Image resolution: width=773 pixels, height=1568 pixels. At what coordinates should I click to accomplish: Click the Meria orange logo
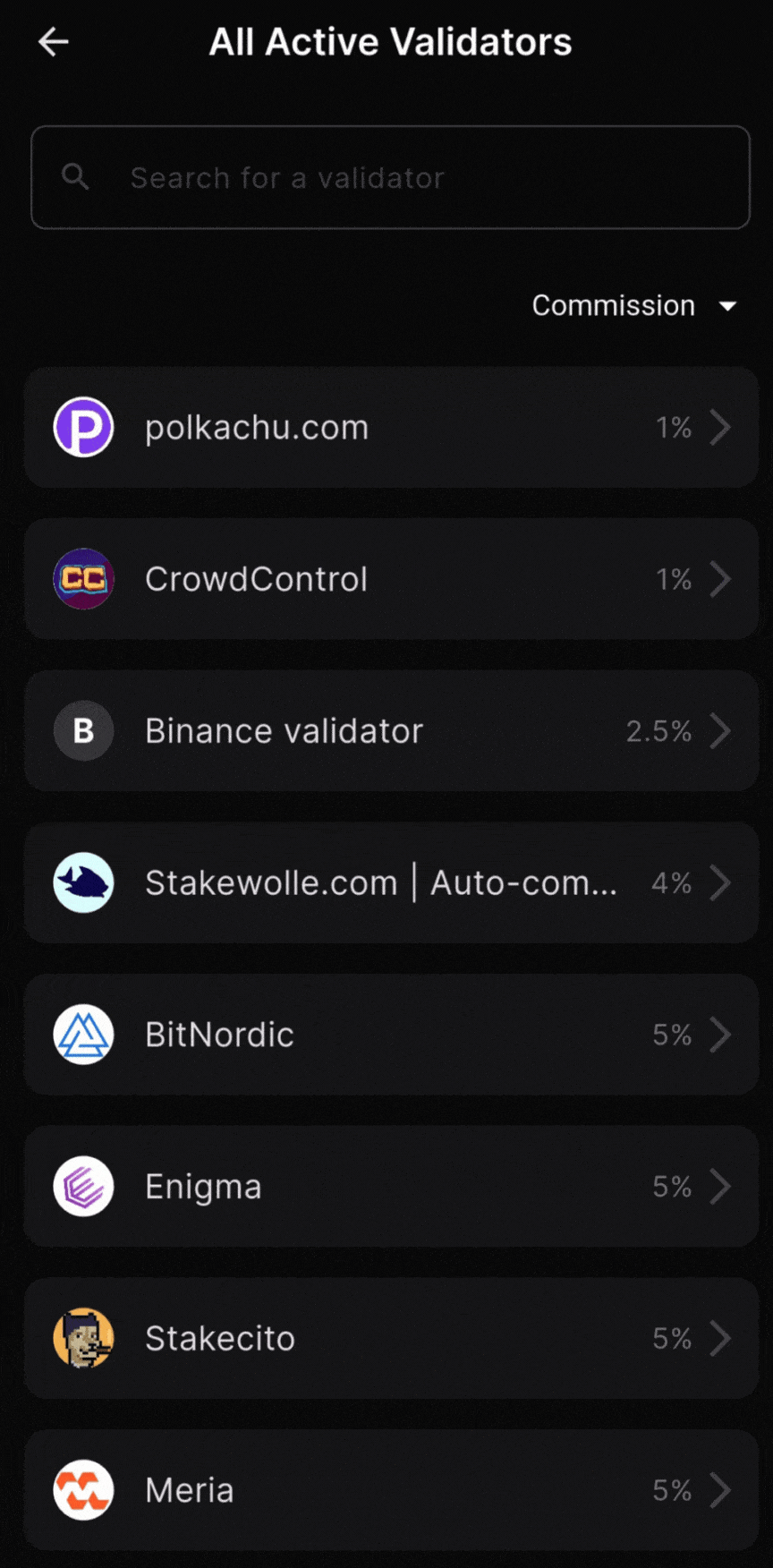82,1489
